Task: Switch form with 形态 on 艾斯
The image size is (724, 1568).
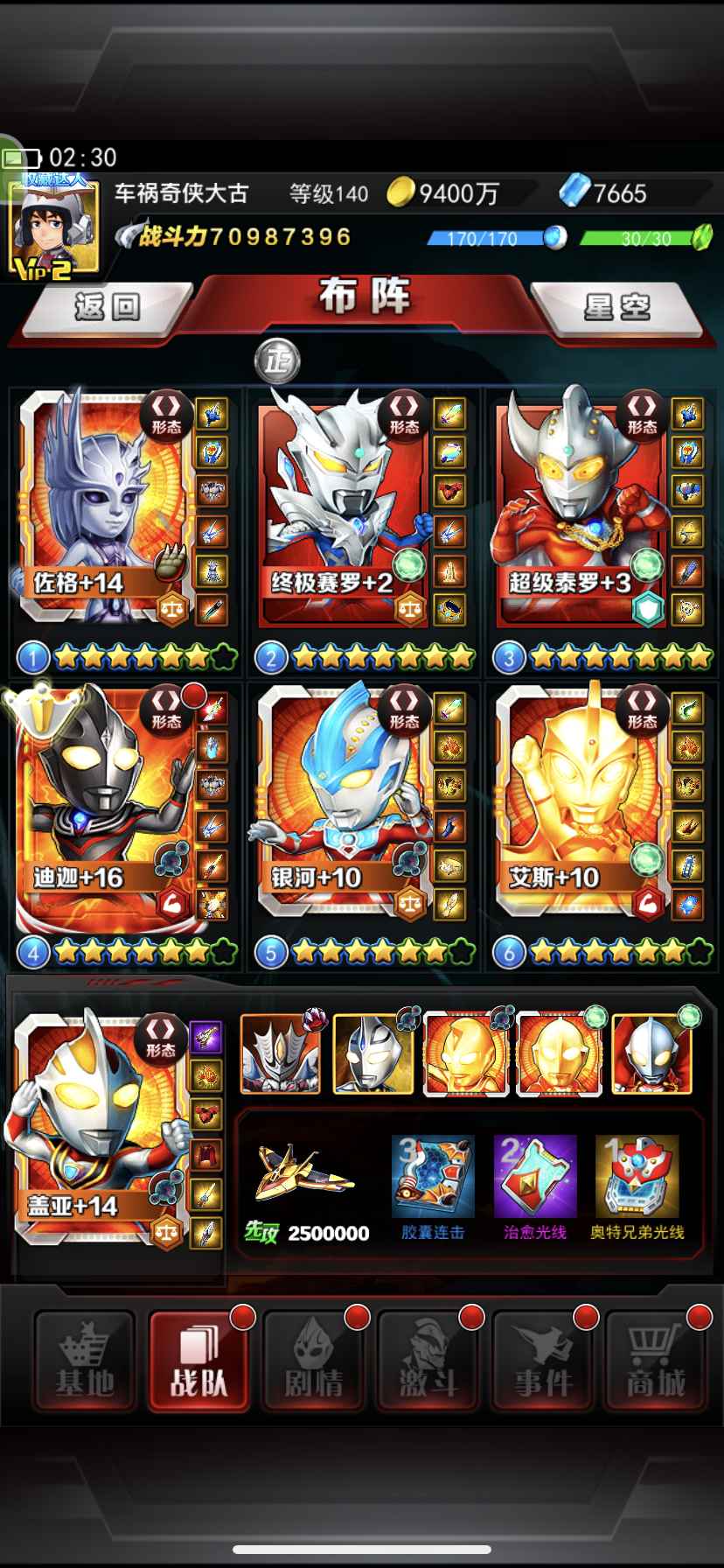Action: click(x=642, y=710)
